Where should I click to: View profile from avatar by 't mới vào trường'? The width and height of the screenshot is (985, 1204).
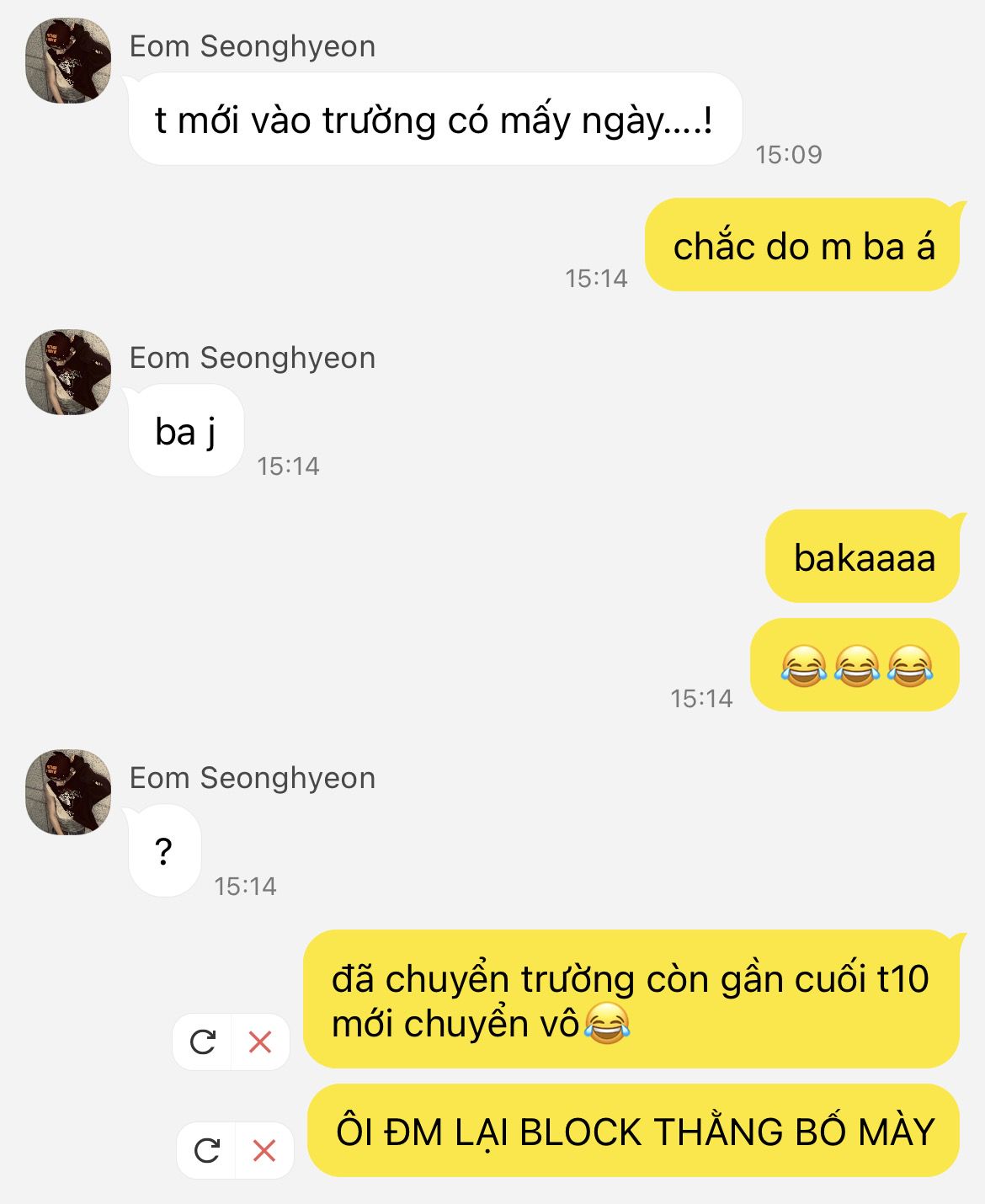pos(68,61)
